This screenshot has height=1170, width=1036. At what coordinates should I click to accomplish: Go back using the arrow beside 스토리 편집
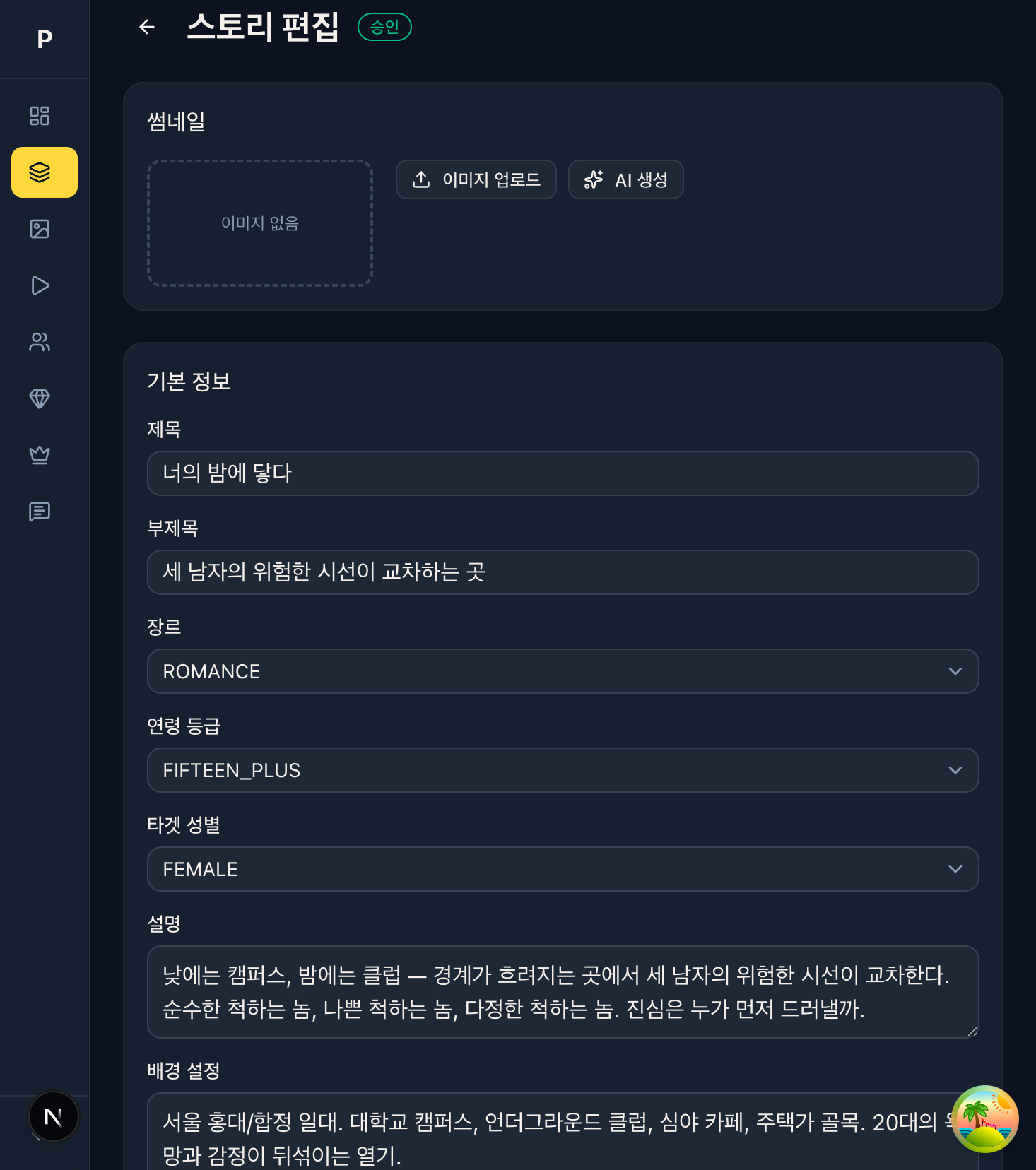pyautogui.click(x=147, y=27)
